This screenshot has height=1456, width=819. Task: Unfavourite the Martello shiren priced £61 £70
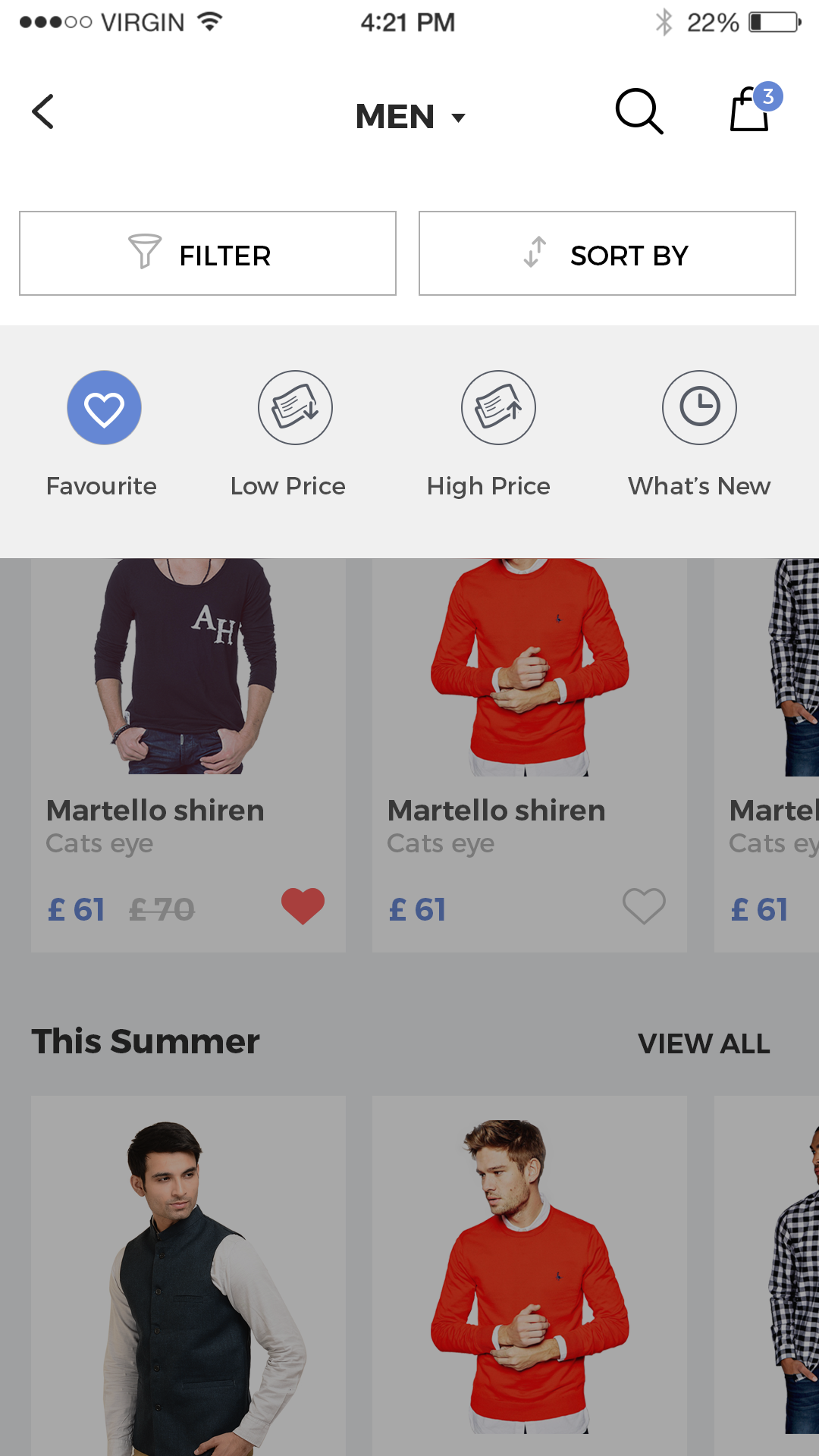pyautogui.click(x=303, y=905)
